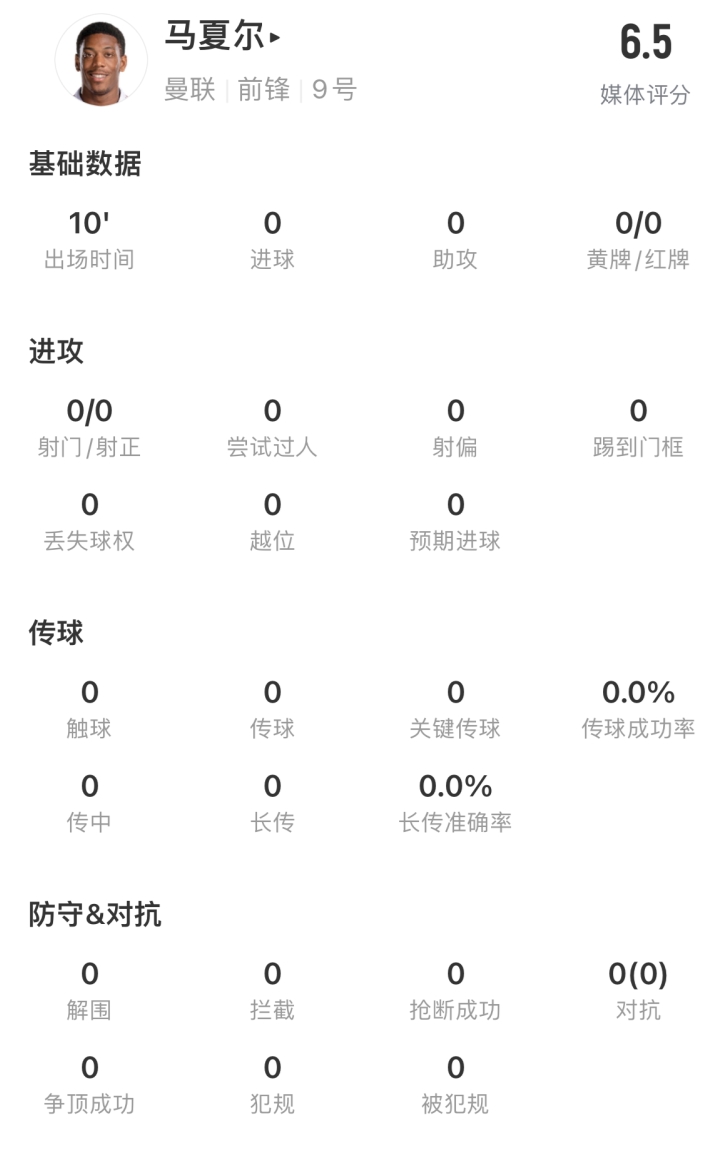This screenshot has height=1168, width=723.
Task: Open 马夏尔 player profile via name arrow
Action: coord(275,38)
